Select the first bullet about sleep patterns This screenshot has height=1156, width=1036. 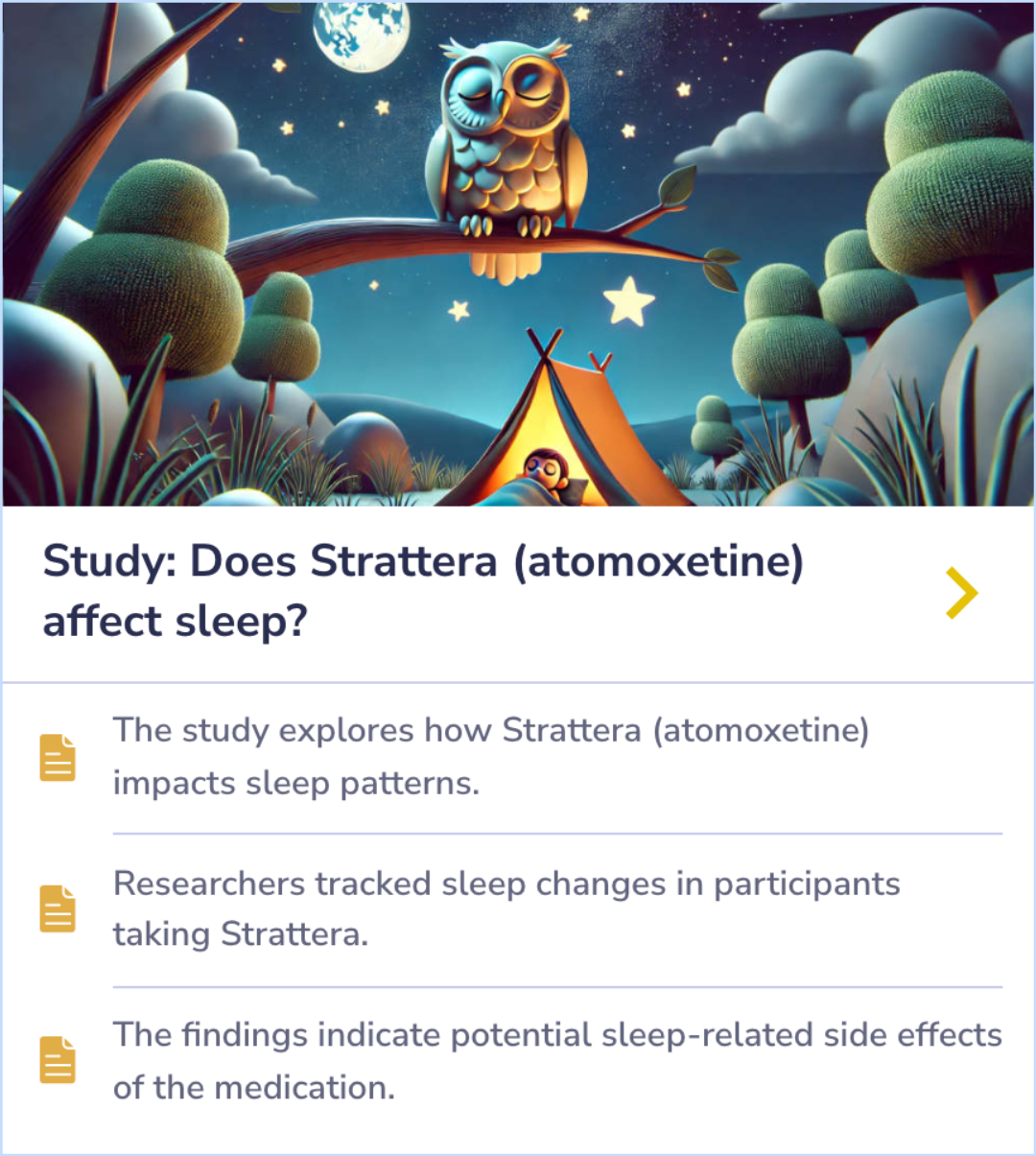pyautogui.click(x=491, y=757)
